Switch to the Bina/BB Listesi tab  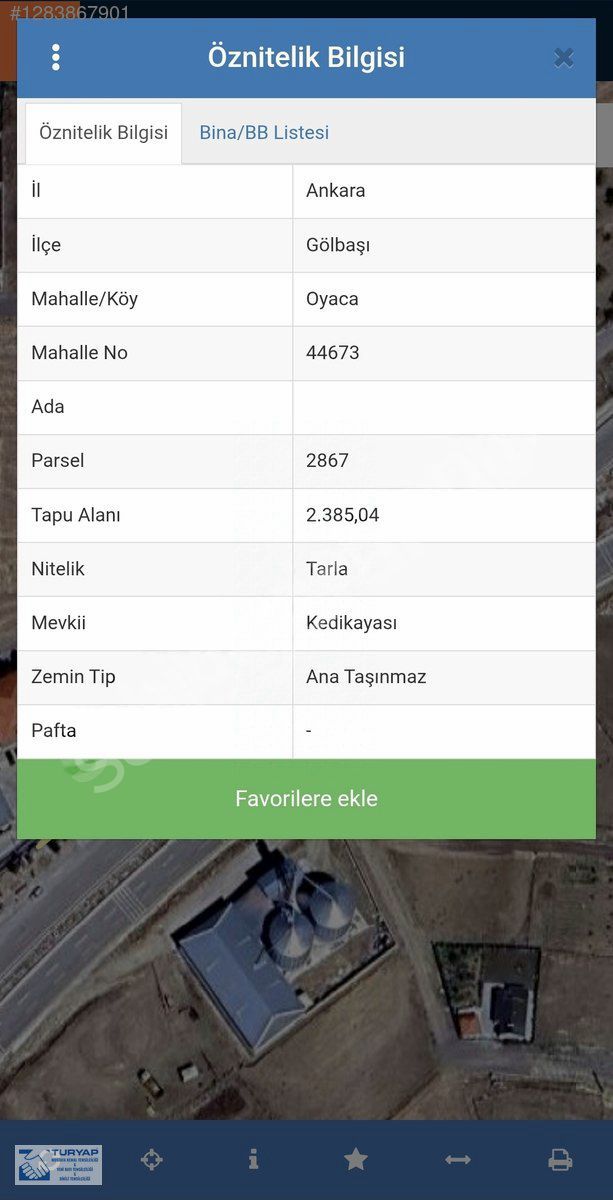(264, 133)
